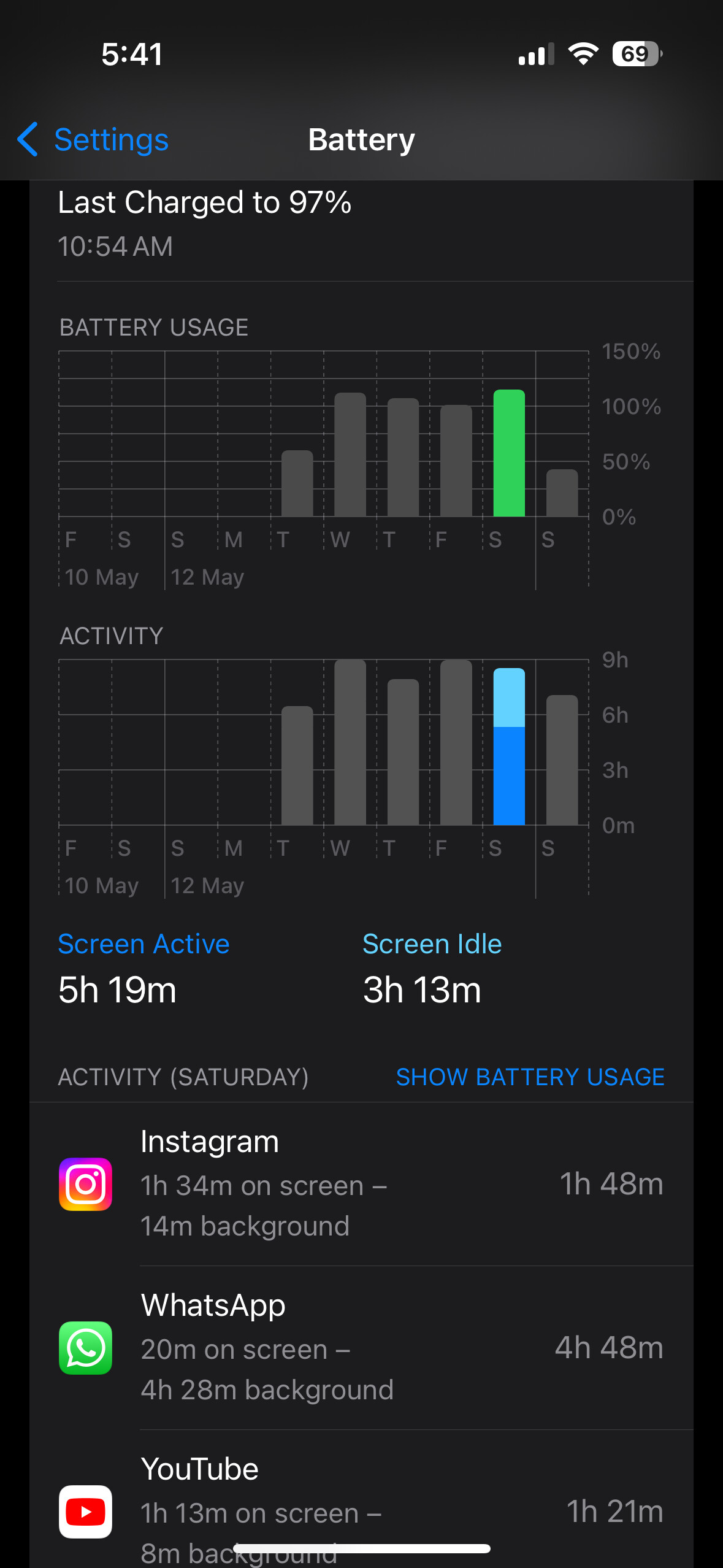Choose the last Sunday bar in Battery Usage
This screenshot has width=723, height=1568.
click(562, 493)
